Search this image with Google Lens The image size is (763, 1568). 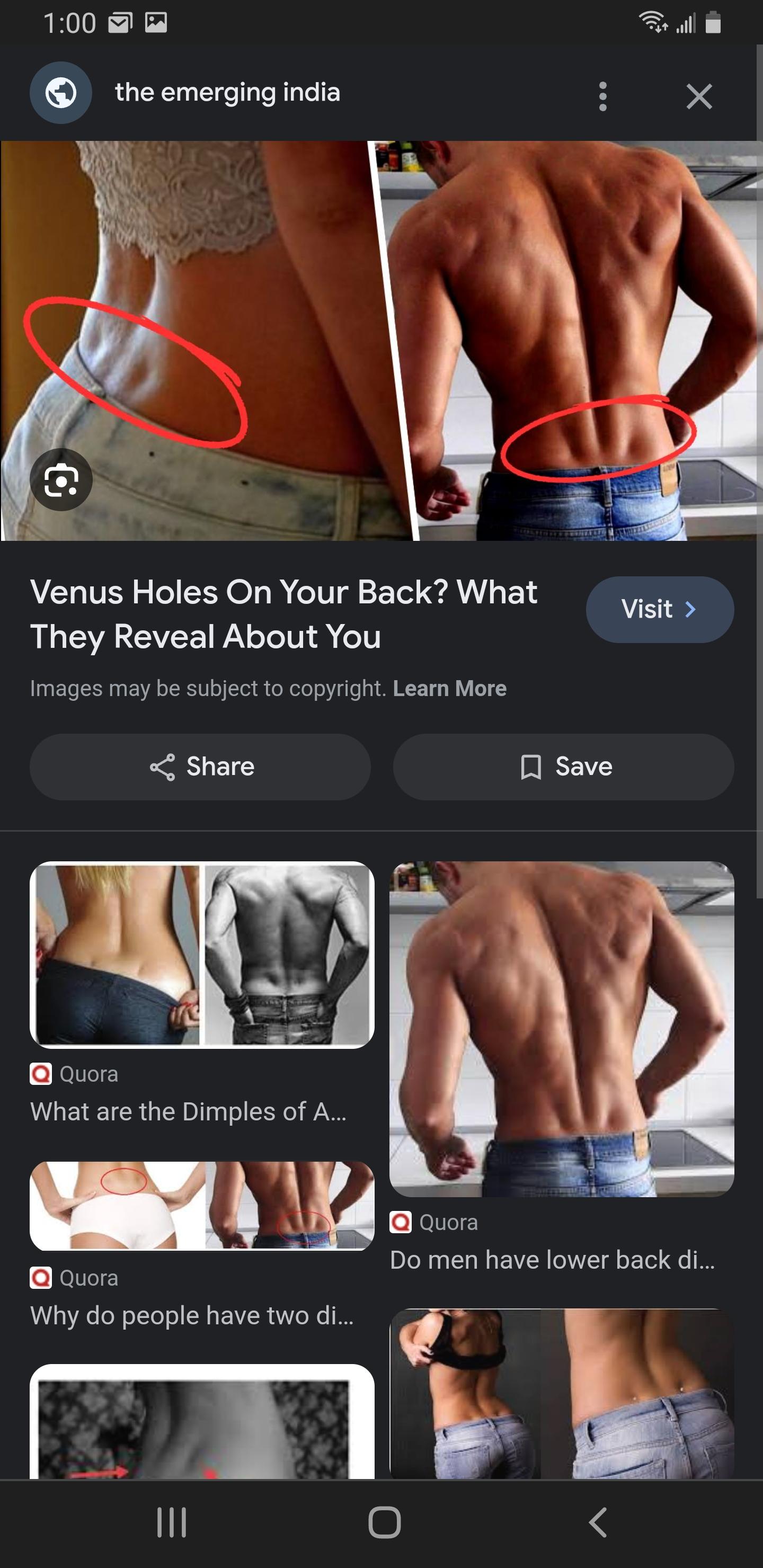tap(61, 479)
